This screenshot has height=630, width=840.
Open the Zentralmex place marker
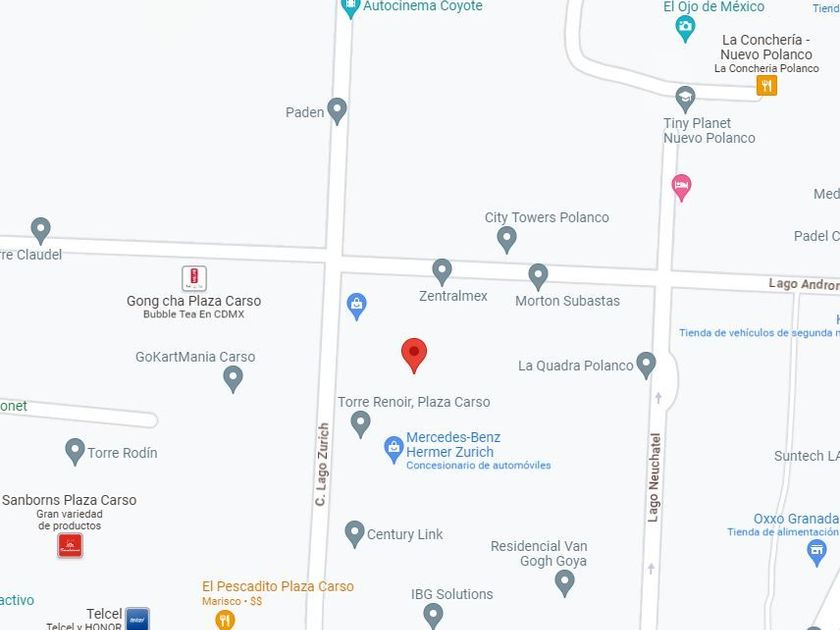pyautogui.click(x=442, y=273)
